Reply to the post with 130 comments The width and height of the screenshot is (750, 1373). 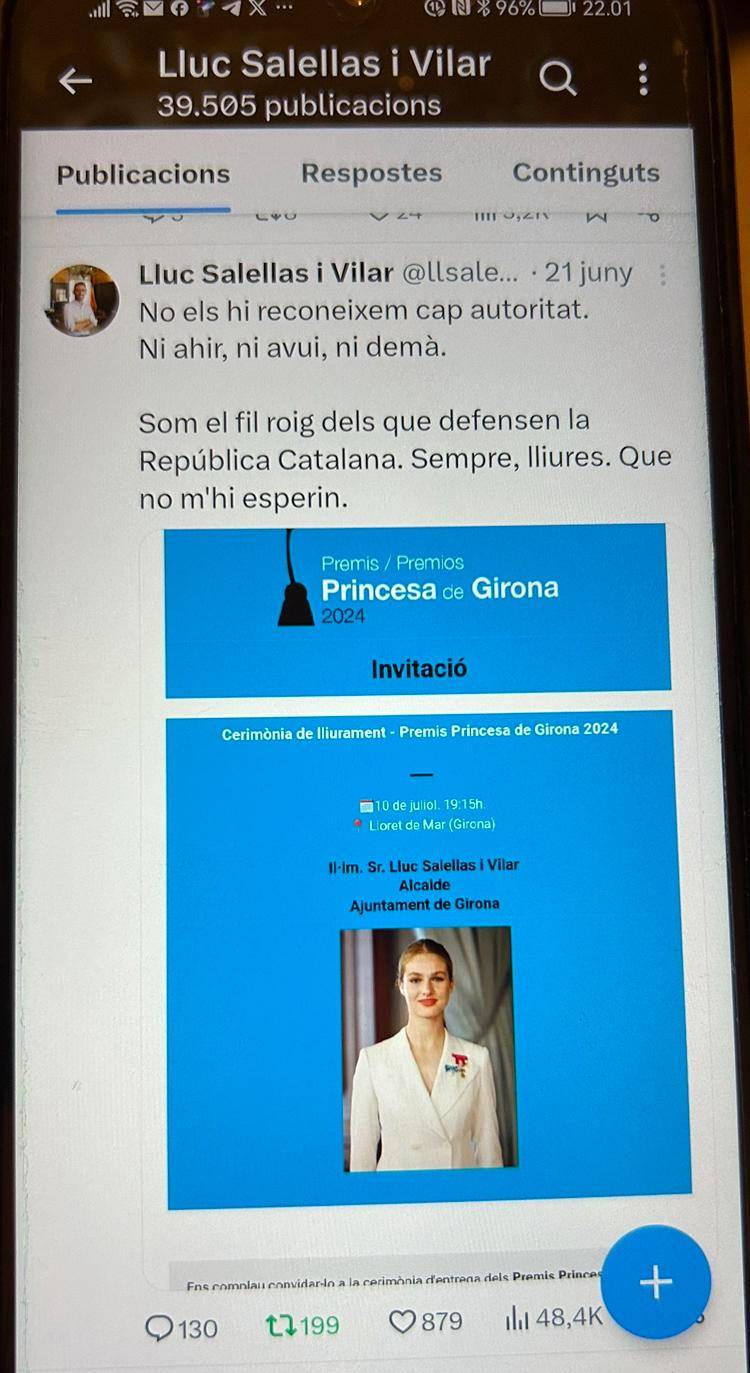[182, 1327]
